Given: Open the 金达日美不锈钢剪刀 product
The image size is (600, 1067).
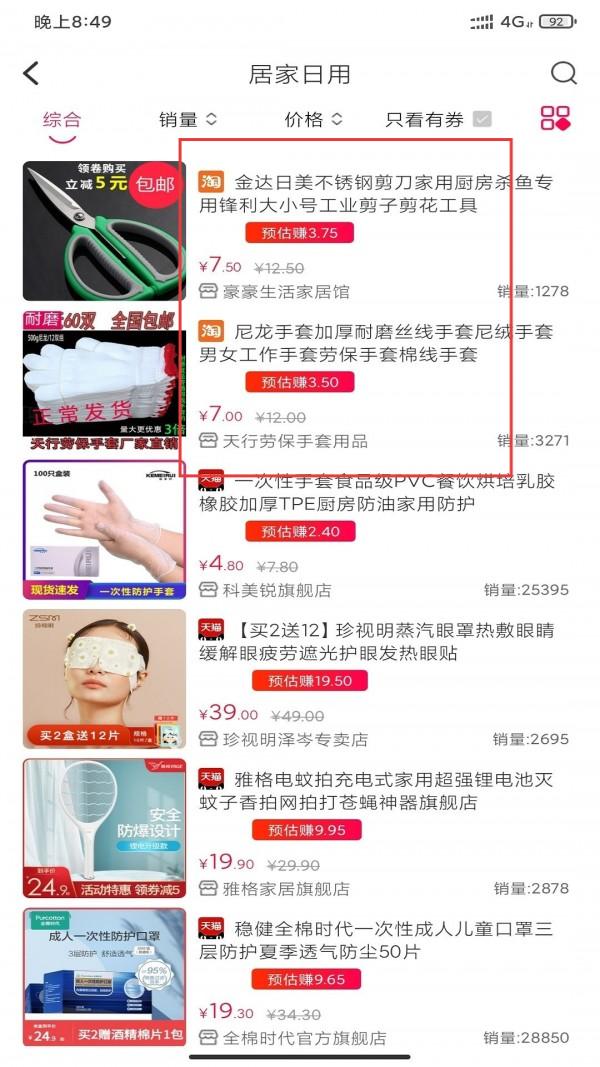Looking at the screenshot, I should tap(297, 231).
